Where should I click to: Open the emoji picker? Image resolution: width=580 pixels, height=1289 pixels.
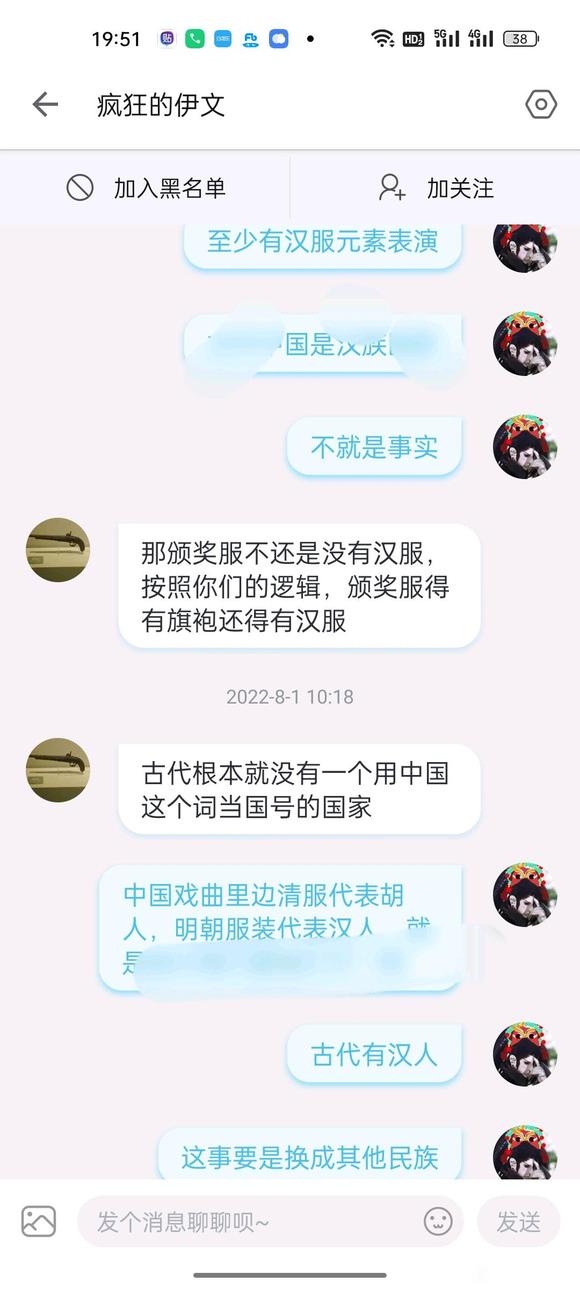[438, 1221]
